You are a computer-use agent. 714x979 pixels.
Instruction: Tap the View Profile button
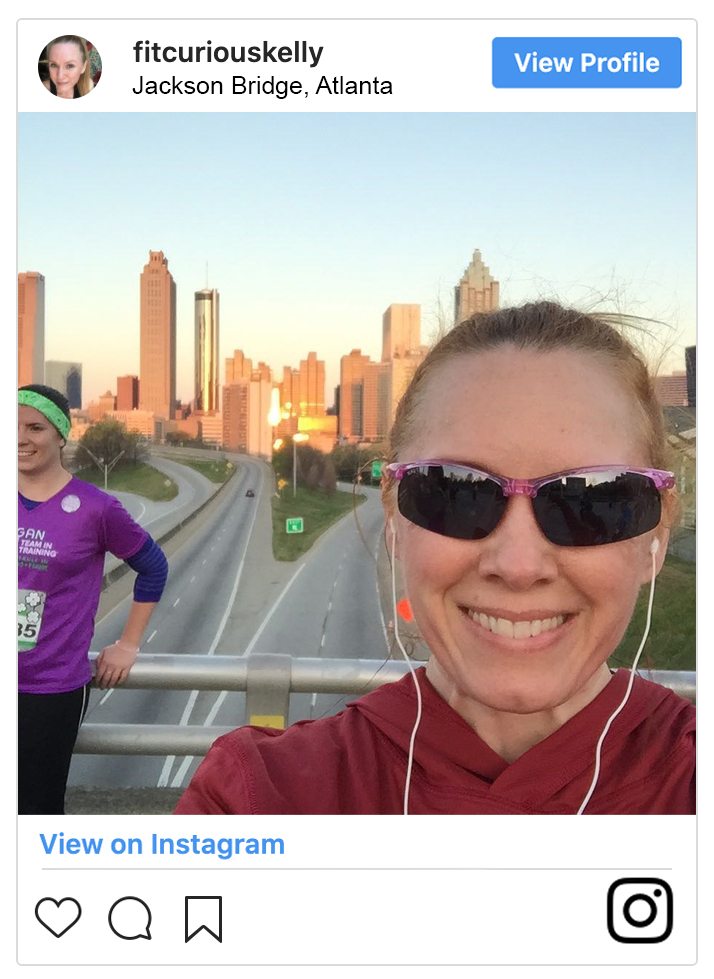(x=586, y=63)
